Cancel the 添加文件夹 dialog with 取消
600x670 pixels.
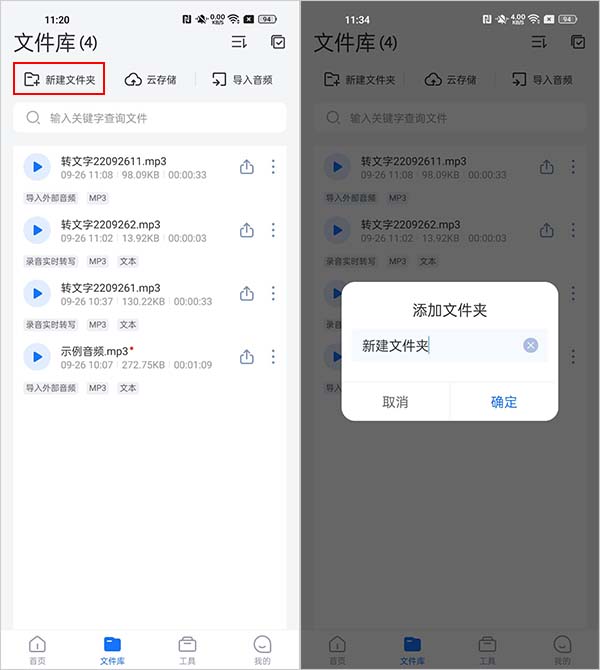[x=395, y=402]
